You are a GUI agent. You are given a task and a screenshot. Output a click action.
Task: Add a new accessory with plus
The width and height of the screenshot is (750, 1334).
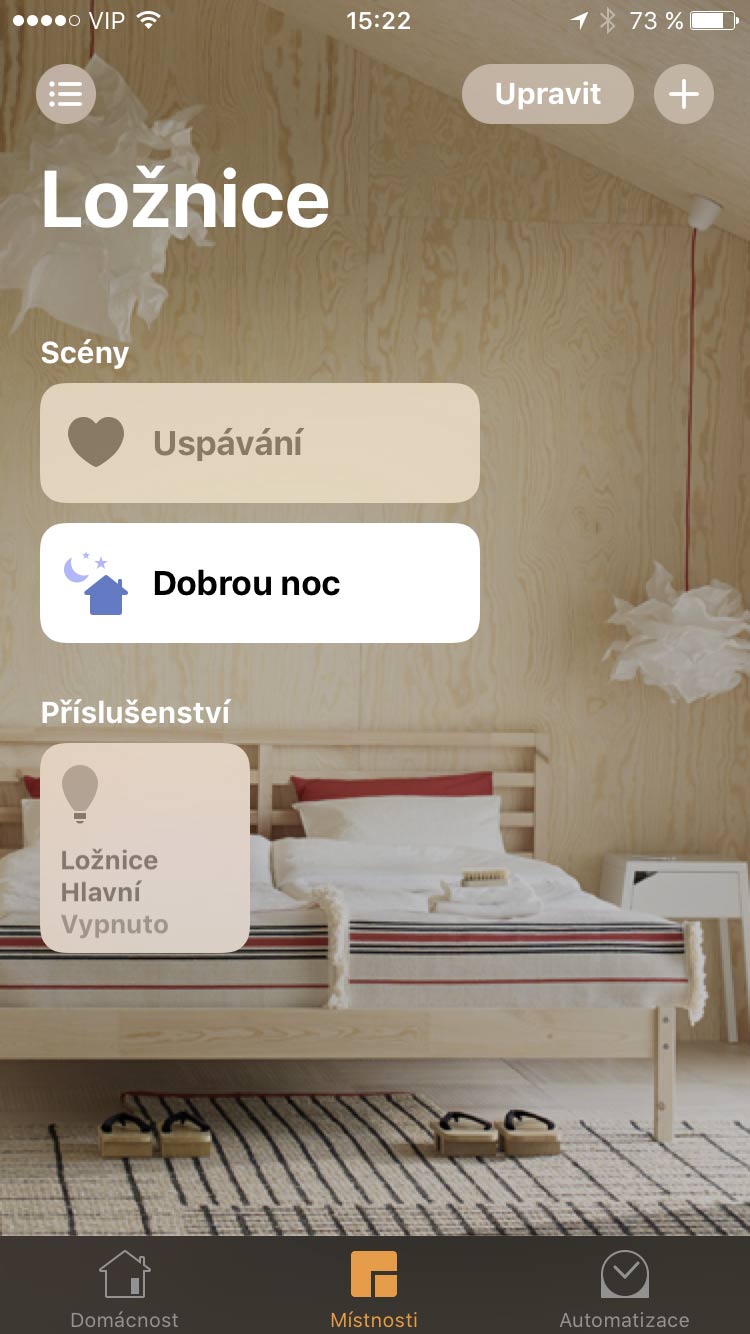pyautogui.click(x=684, y=94)
